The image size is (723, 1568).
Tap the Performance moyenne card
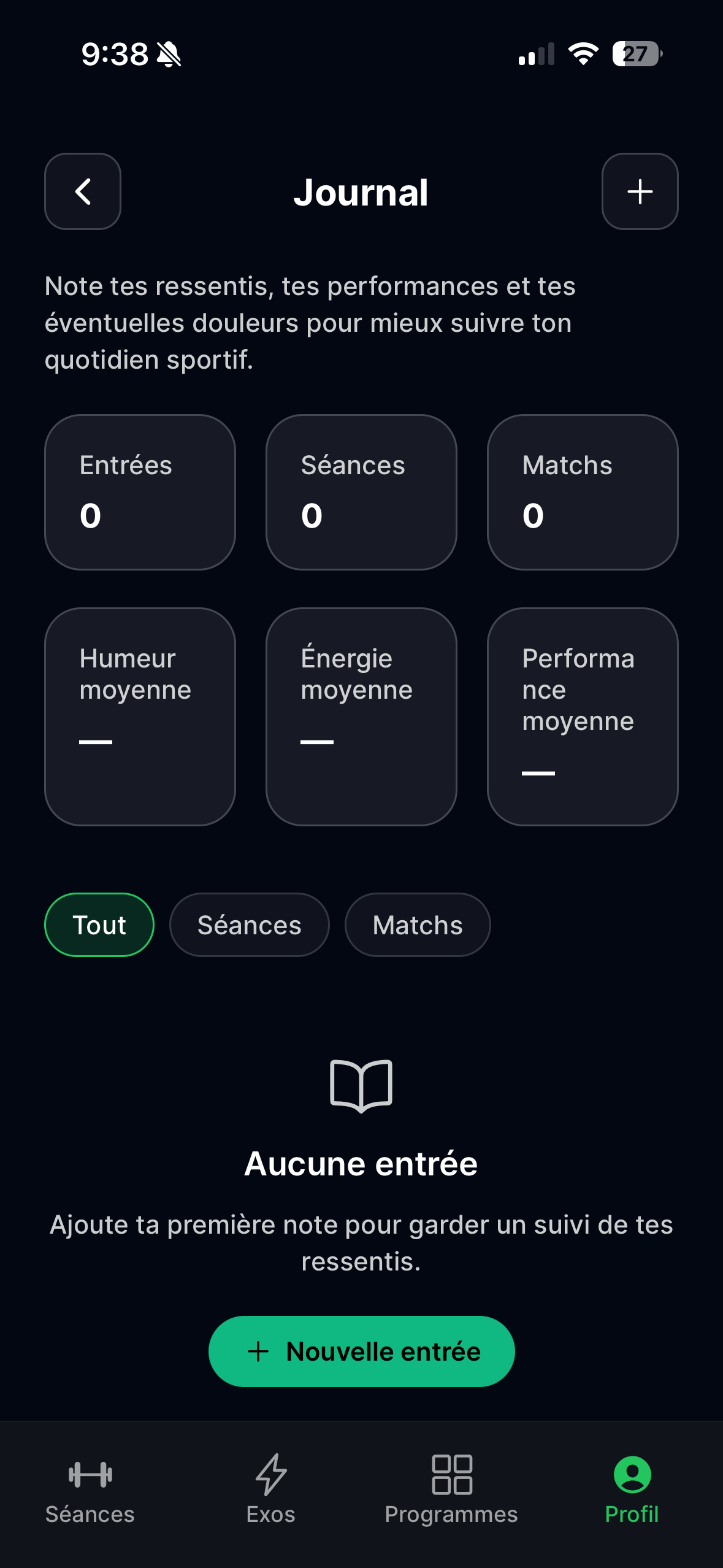point(582,717)
